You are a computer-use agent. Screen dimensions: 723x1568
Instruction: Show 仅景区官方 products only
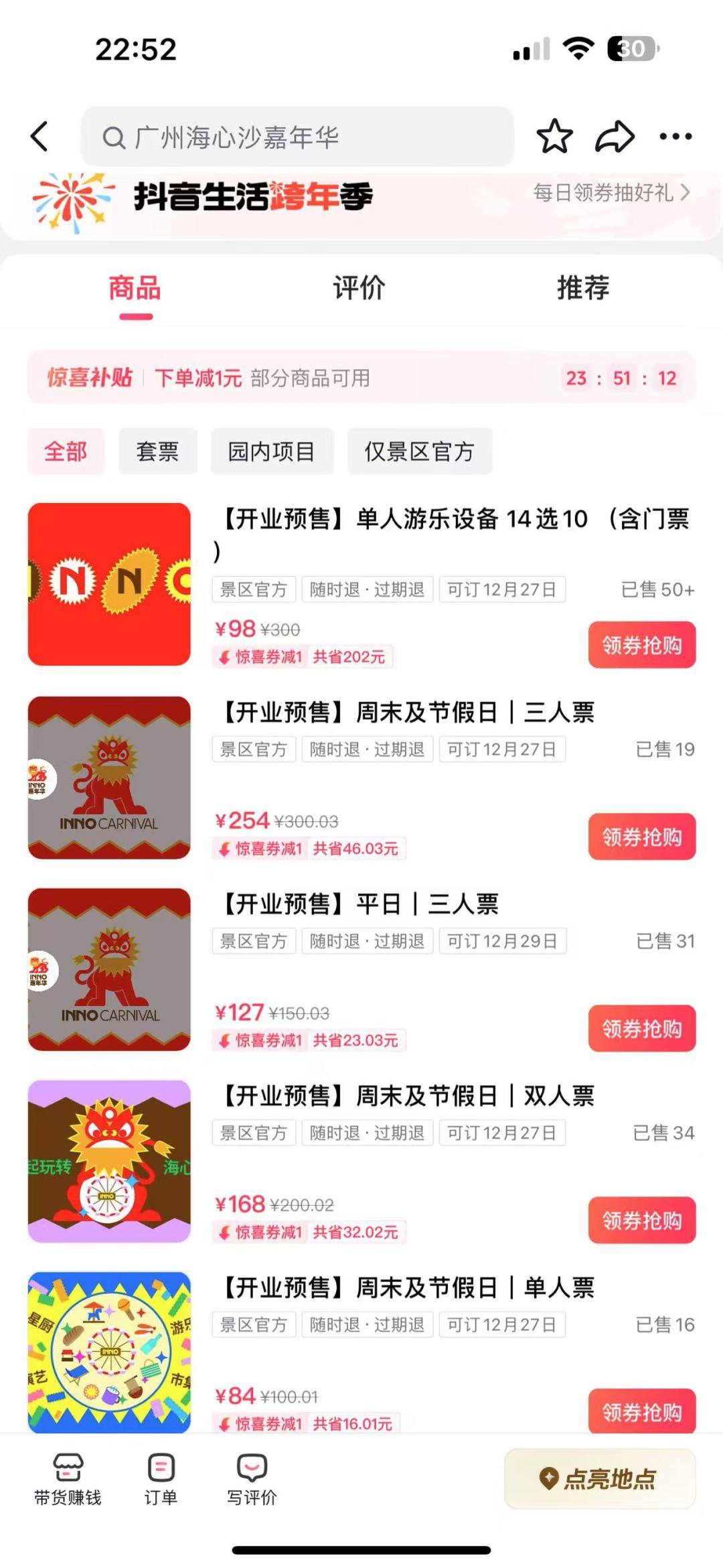(x=419, y=451)
